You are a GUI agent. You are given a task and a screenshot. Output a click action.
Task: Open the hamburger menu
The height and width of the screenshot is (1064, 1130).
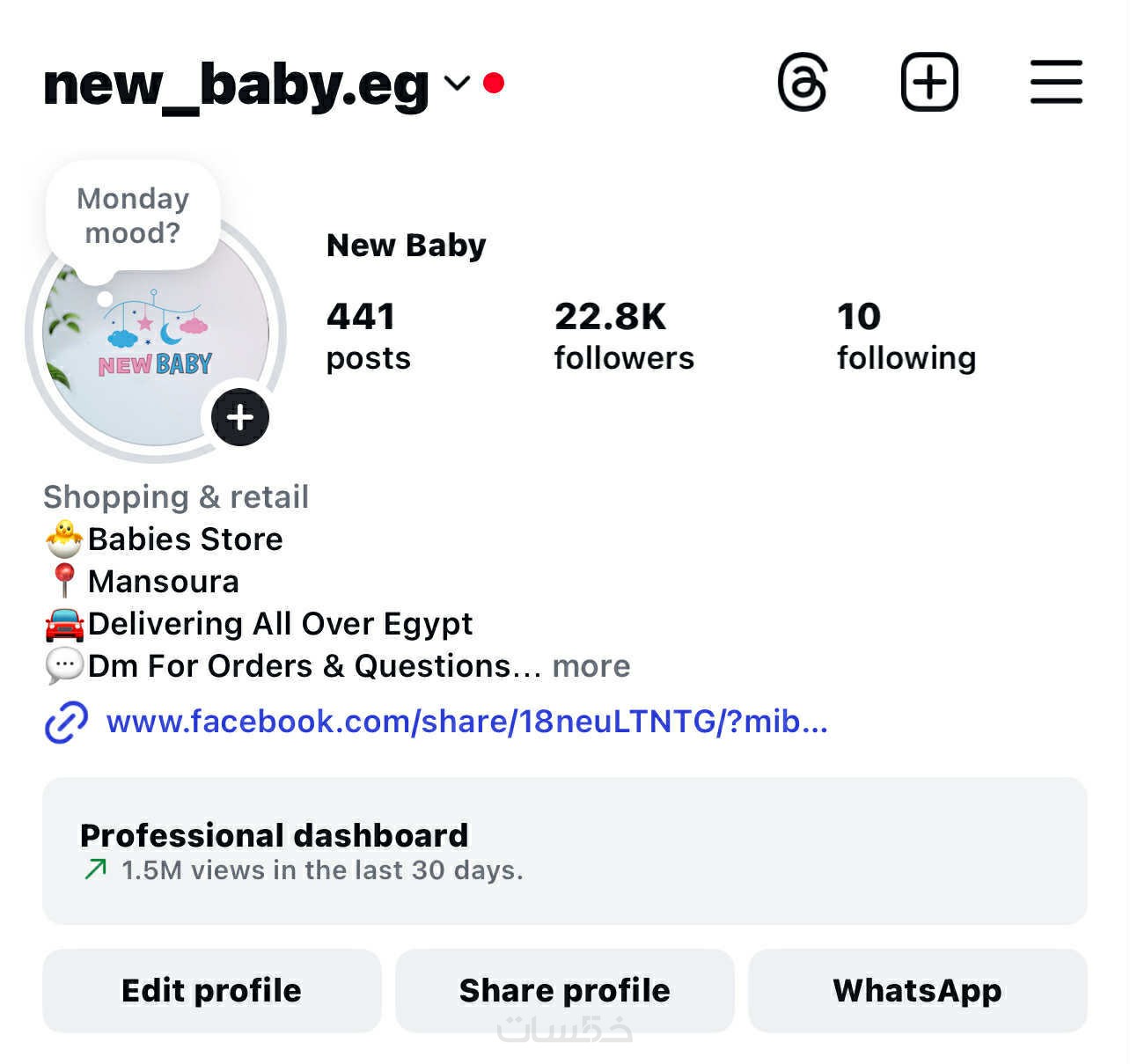tap(1056, 83)
